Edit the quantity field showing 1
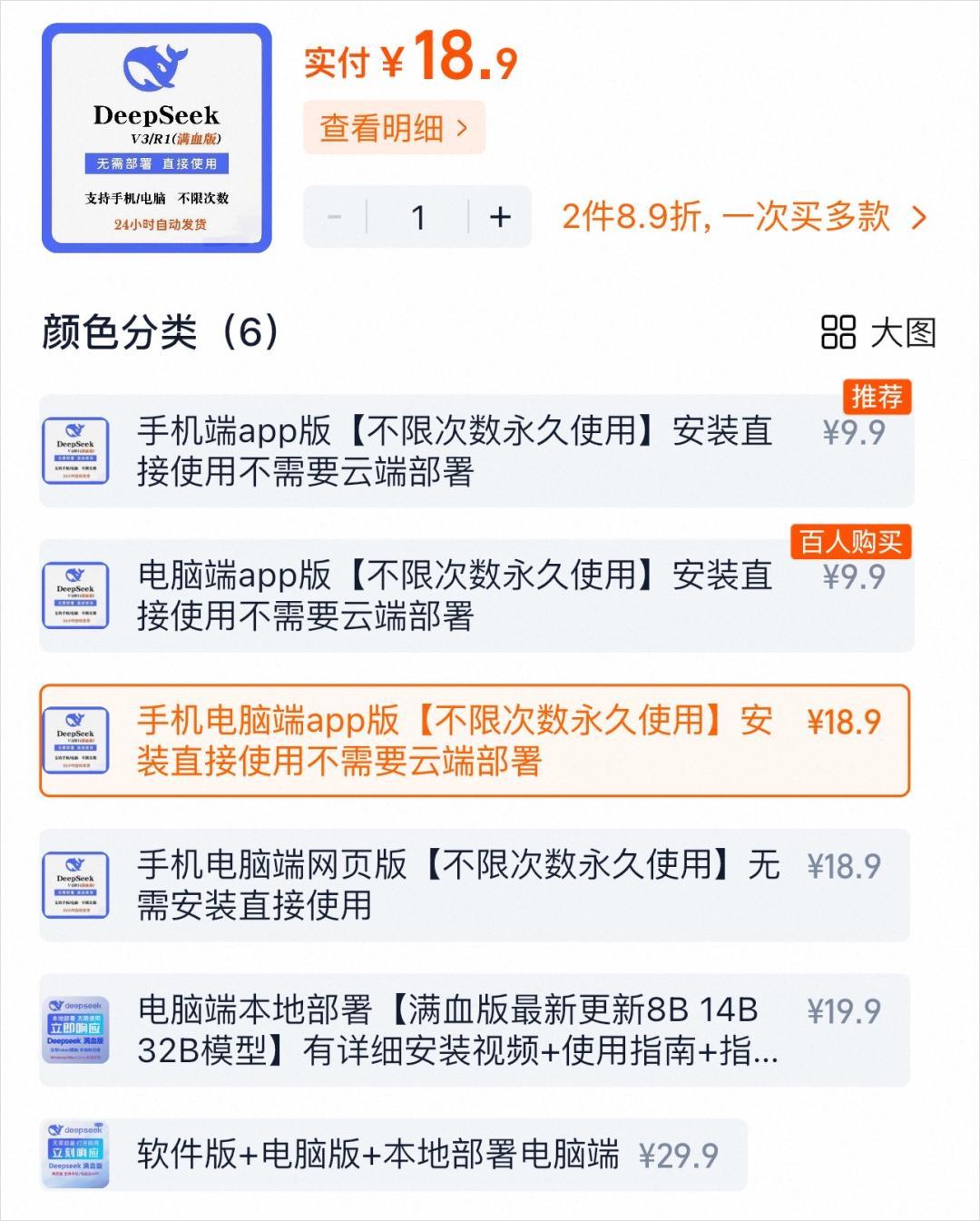Viewport: 980px width, 1221px height. point(417,217)
